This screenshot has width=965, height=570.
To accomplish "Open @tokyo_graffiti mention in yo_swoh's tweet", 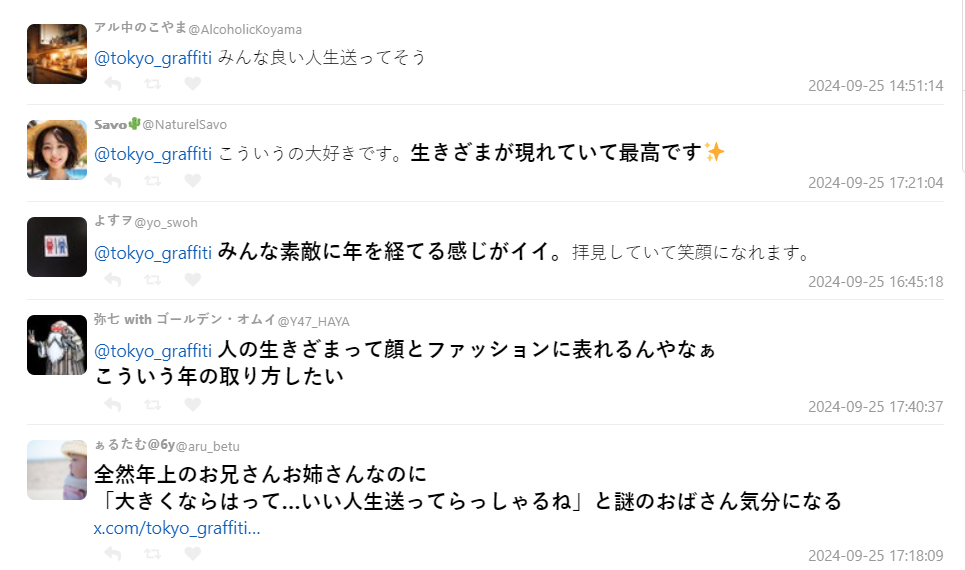I will [x=153, y=252].
